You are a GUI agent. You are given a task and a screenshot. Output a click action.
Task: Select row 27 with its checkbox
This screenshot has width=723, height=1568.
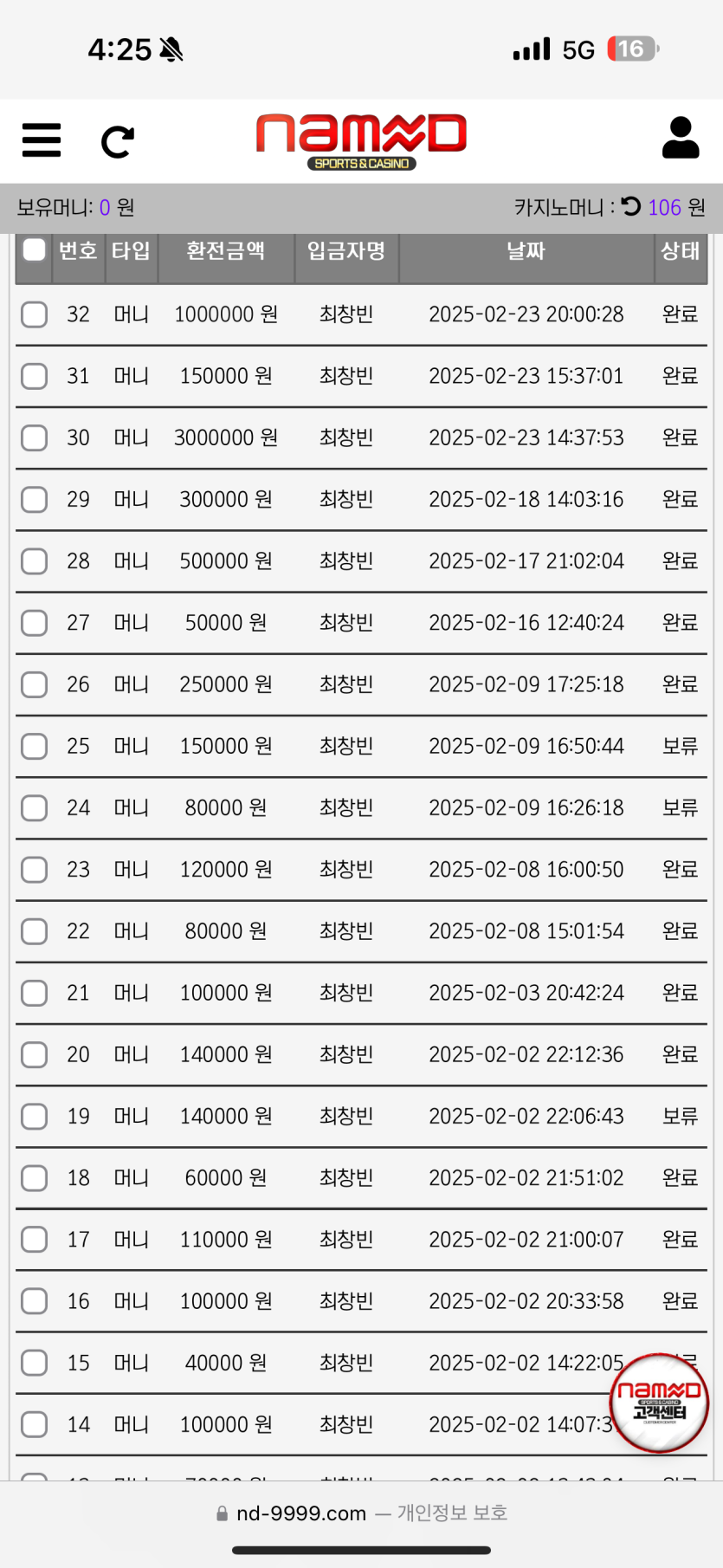pyautogui.click(x=35, y=623)
